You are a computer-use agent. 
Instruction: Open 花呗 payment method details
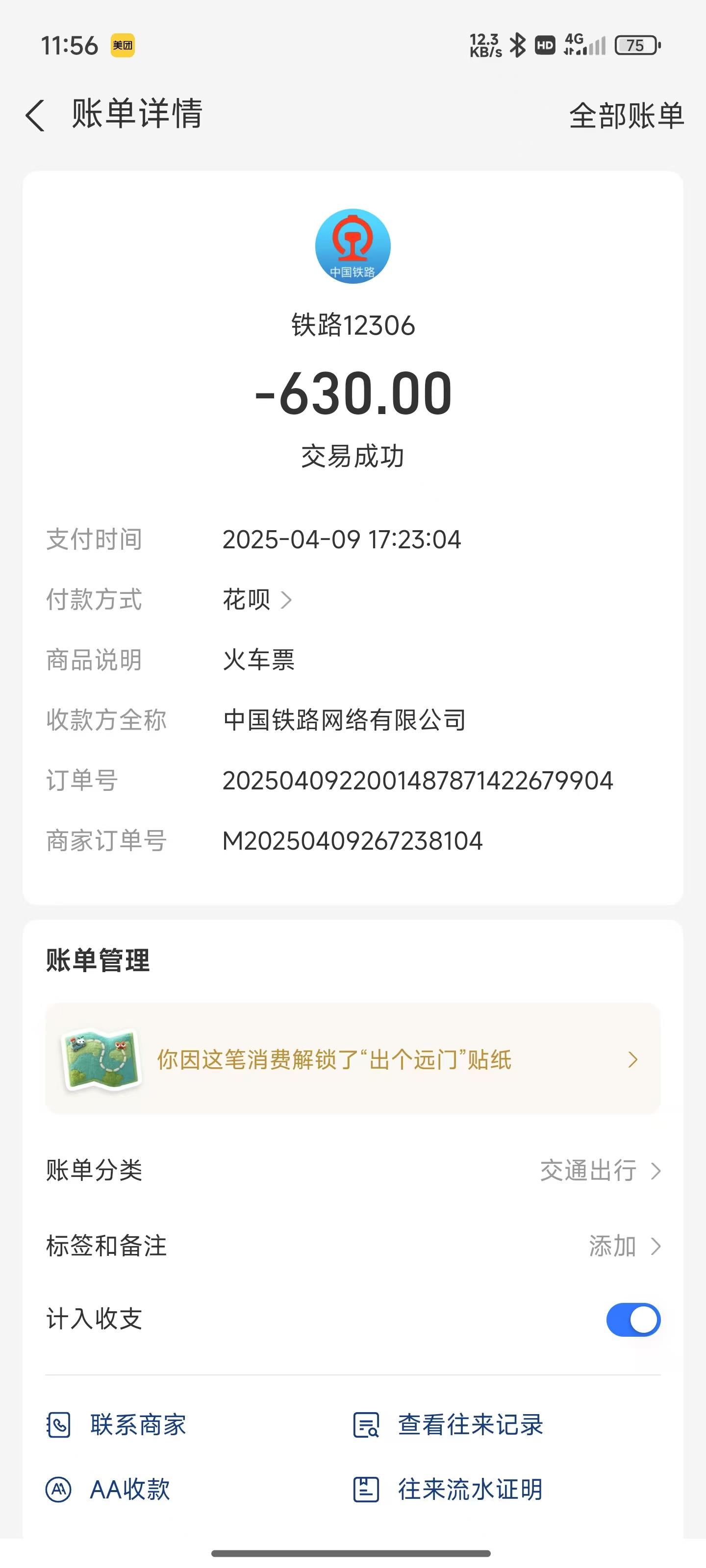(x=257, y=600)
